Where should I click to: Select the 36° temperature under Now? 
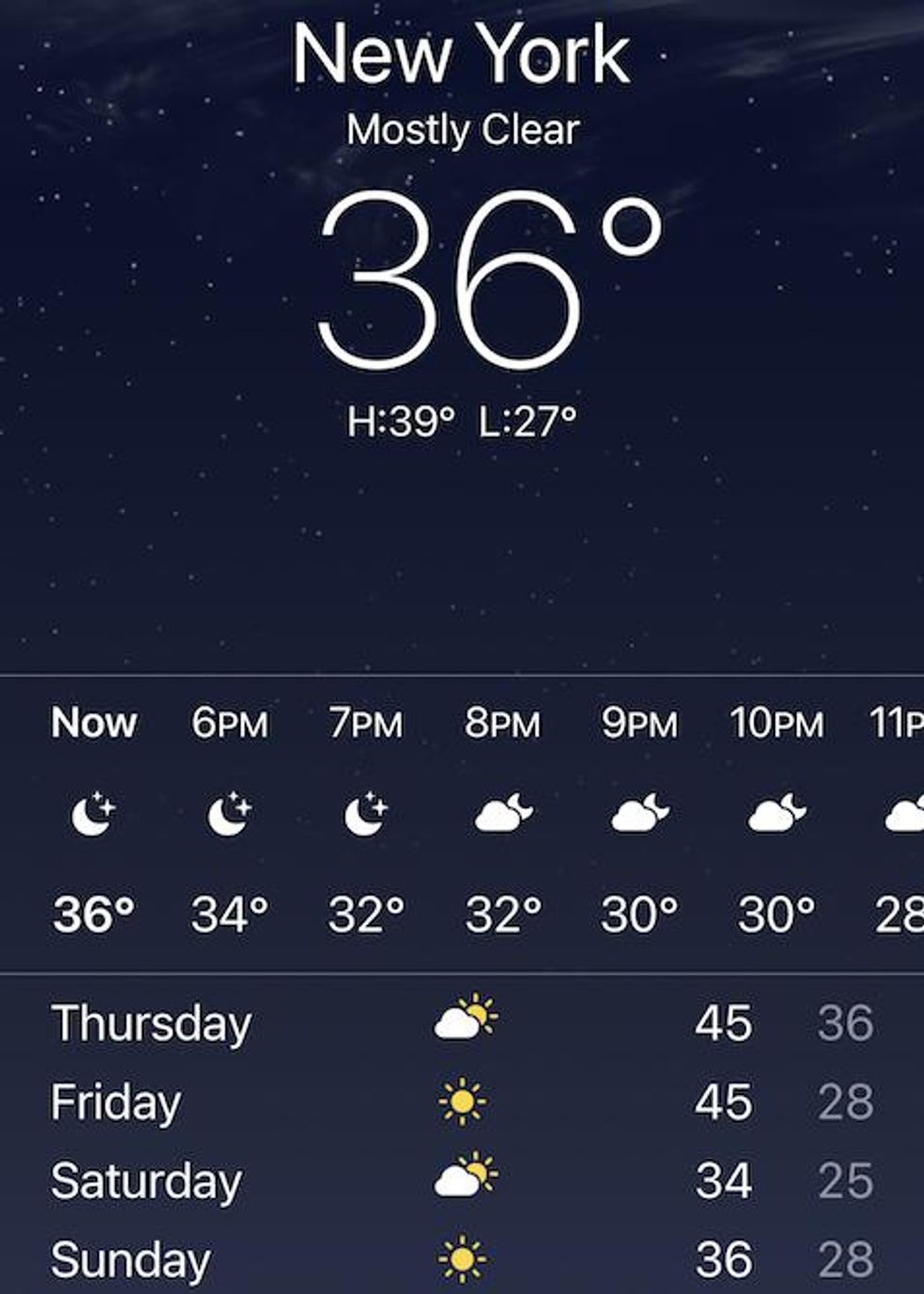(93, 911)
